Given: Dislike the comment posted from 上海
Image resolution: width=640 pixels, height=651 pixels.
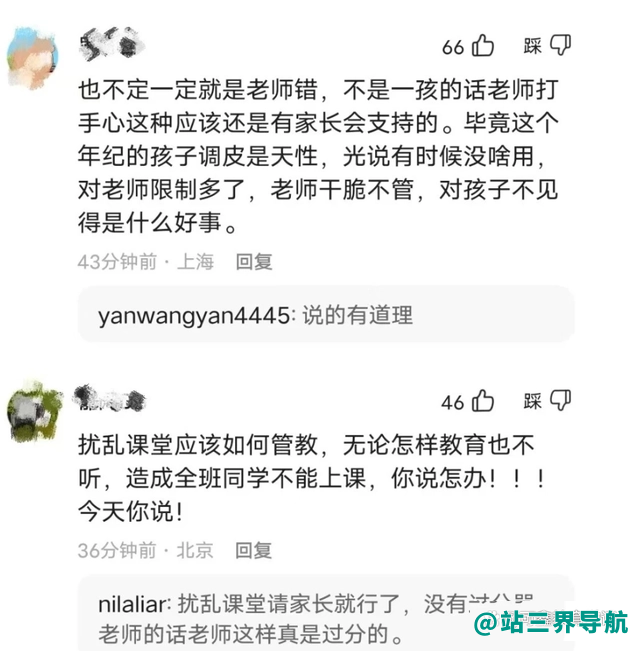Looking at the screenshot, I should [x=560, y=45].
